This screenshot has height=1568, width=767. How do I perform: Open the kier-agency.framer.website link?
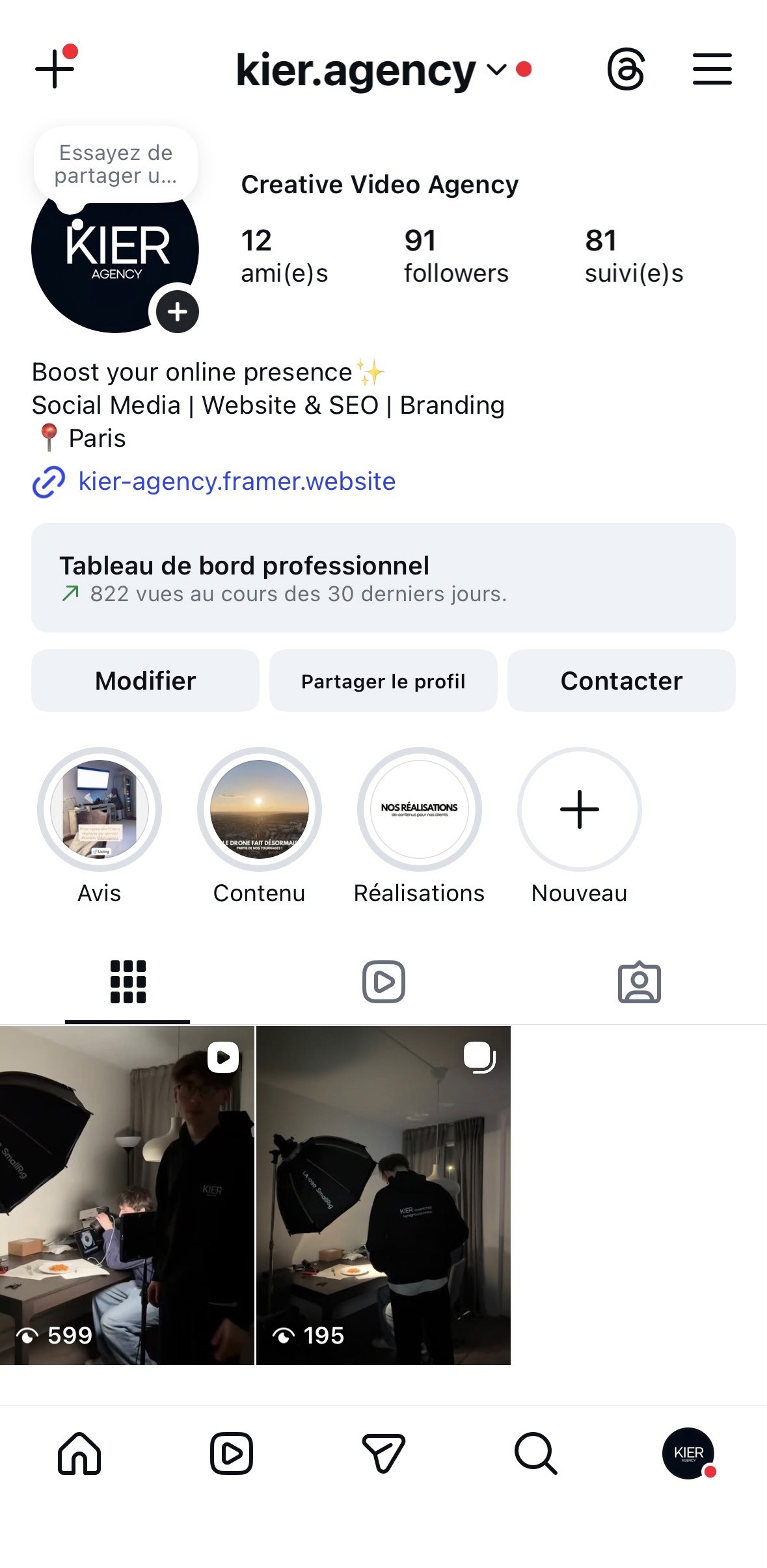point(236,481)
